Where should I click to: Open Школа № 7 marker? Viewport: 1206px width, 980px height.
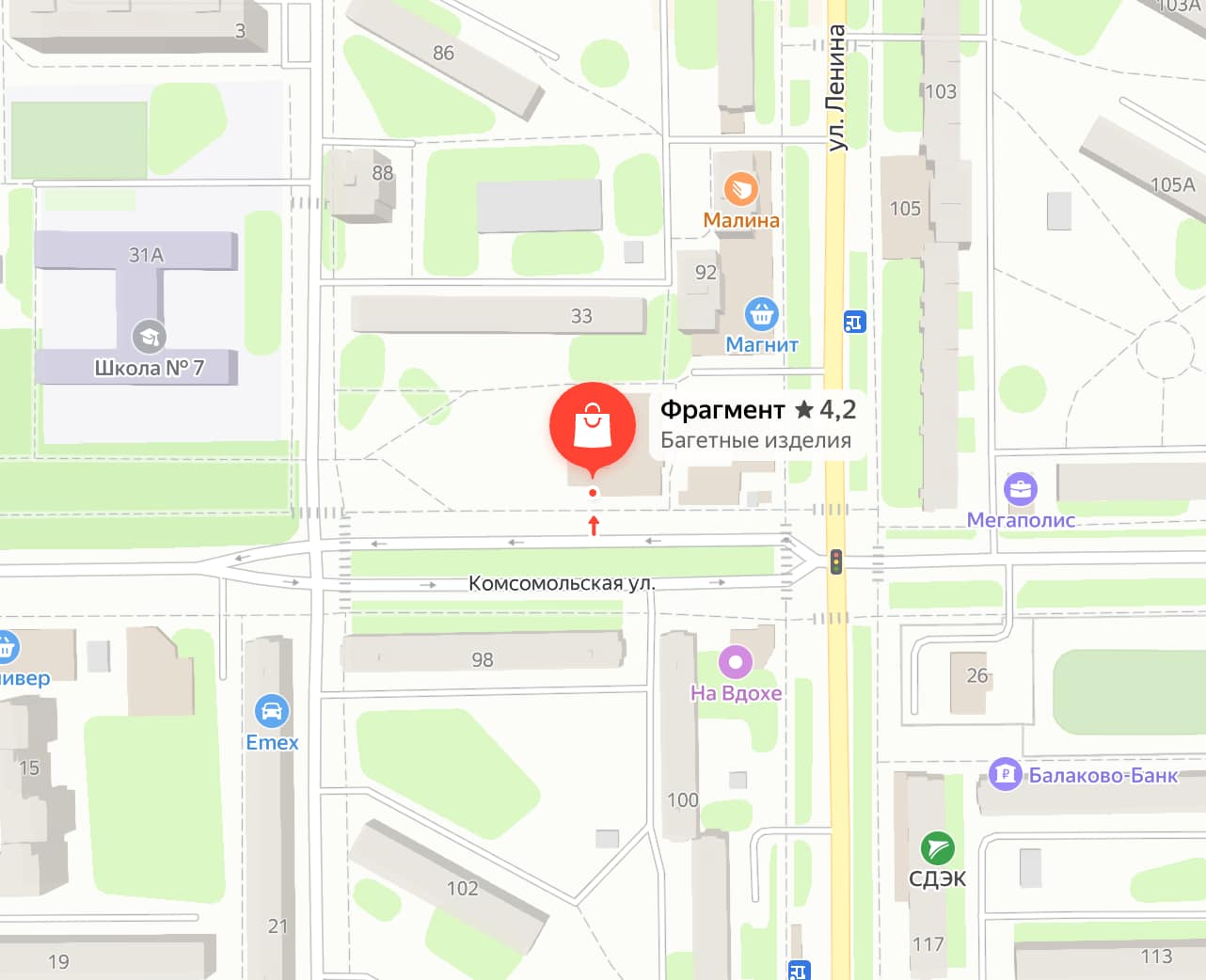(148, 337)
